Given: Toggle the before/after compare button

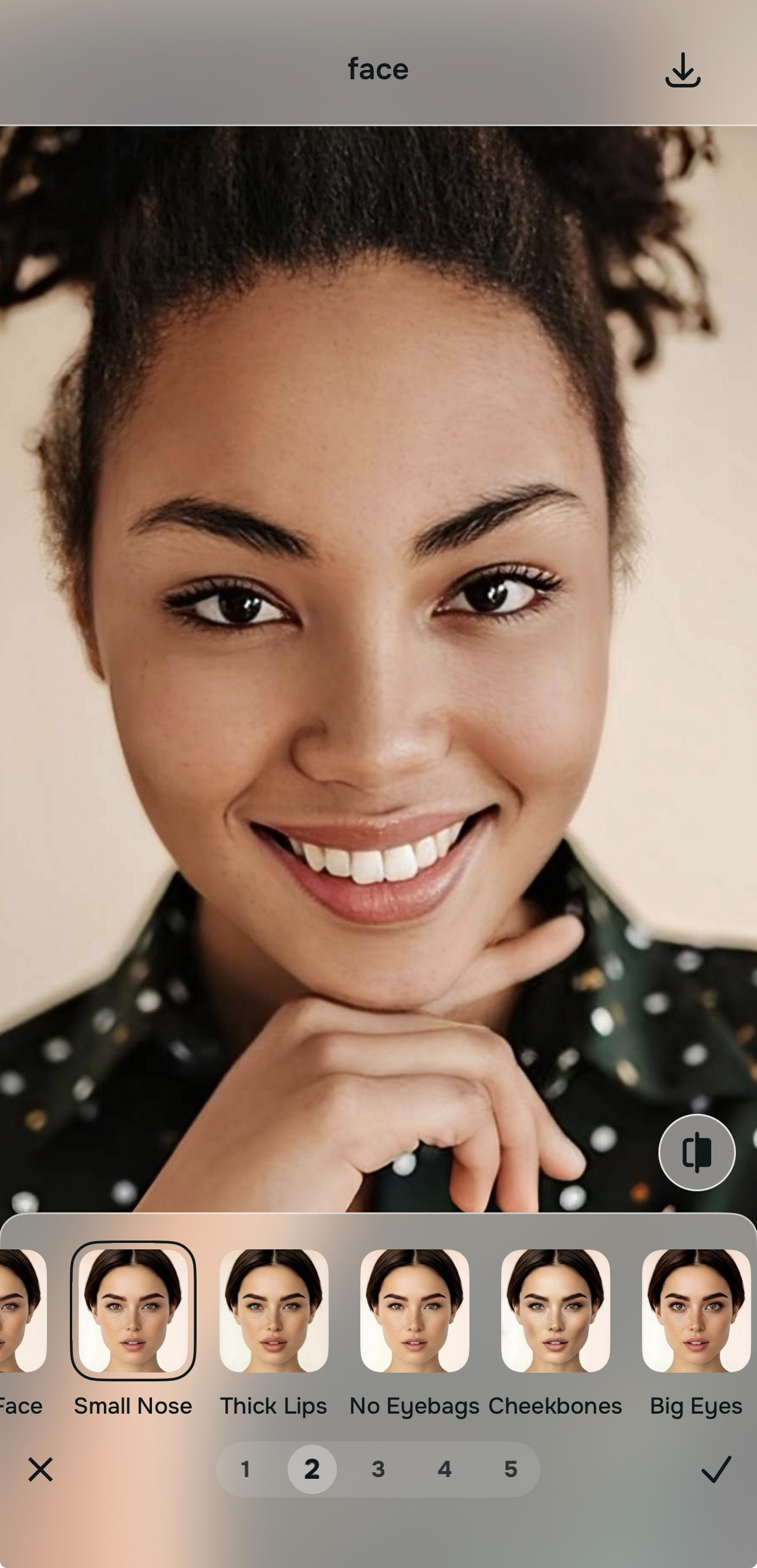Looking at the screenshot, I should point(697,1153).
